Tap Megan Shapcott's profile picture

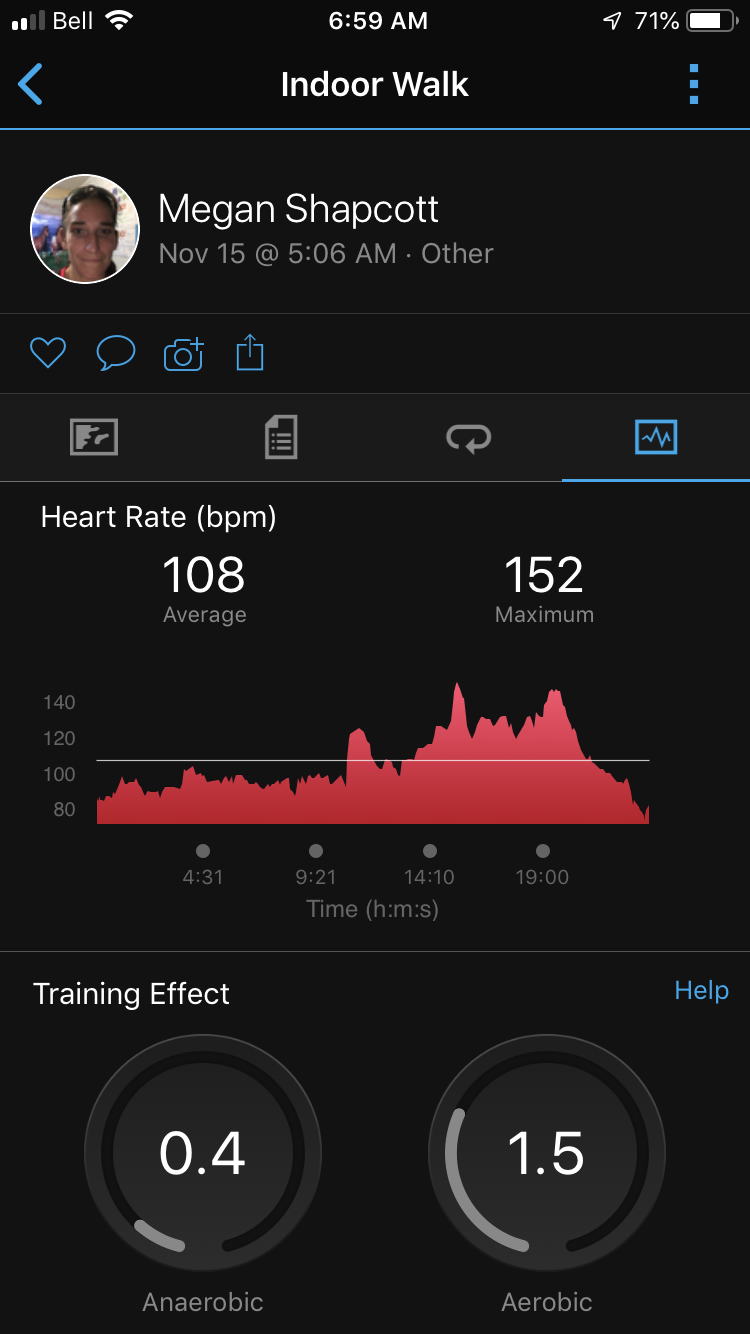(85, 229)
